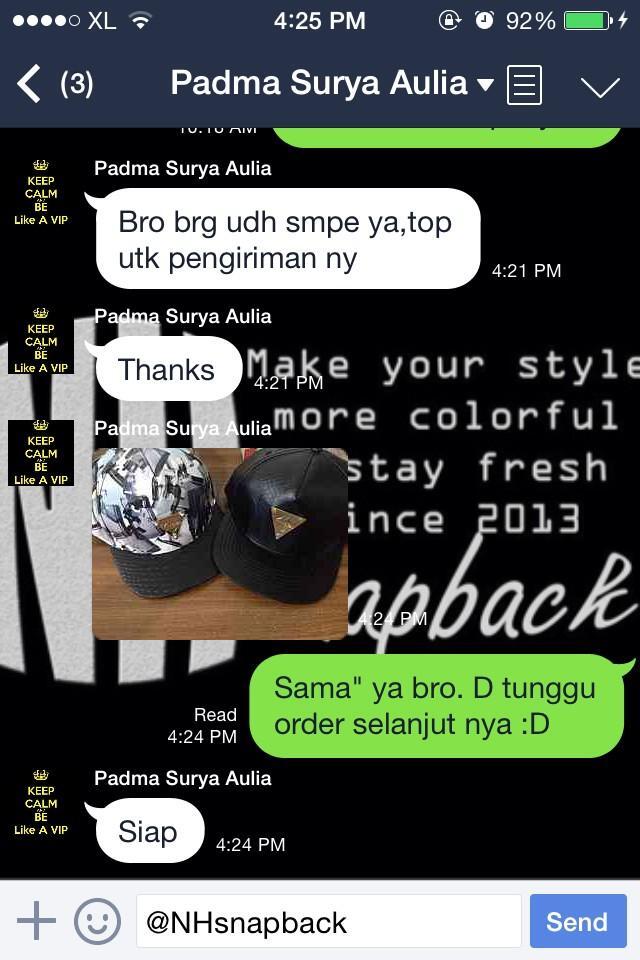Tap the plus attachment button

pyautogui.click(x=36, y=921)
